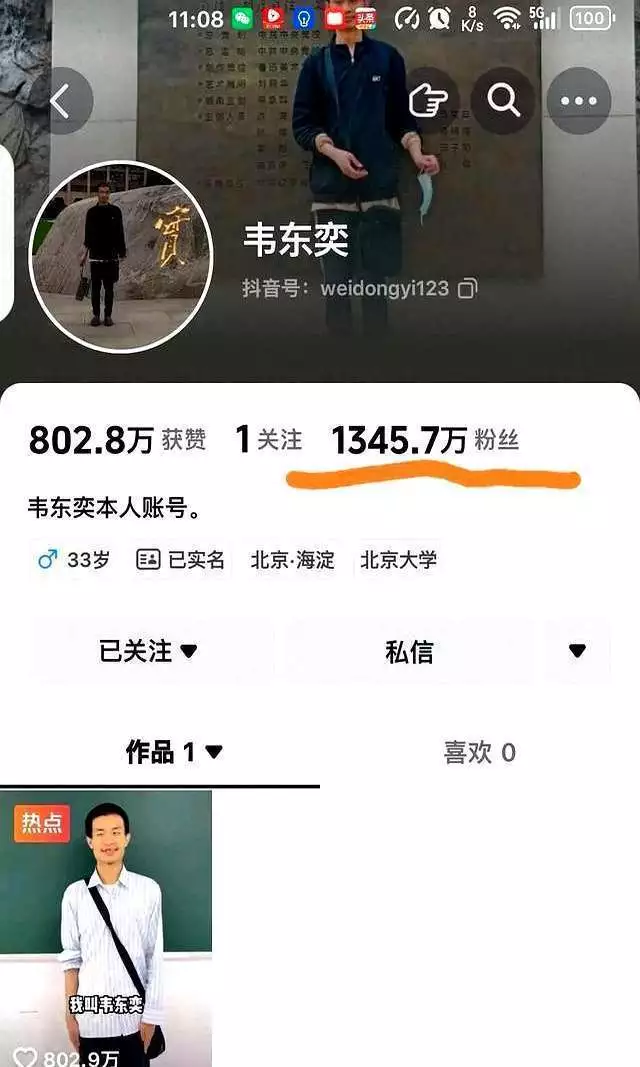Open search on this profile
Viewport: 640px width, 1067px height.
click(503, 101)
